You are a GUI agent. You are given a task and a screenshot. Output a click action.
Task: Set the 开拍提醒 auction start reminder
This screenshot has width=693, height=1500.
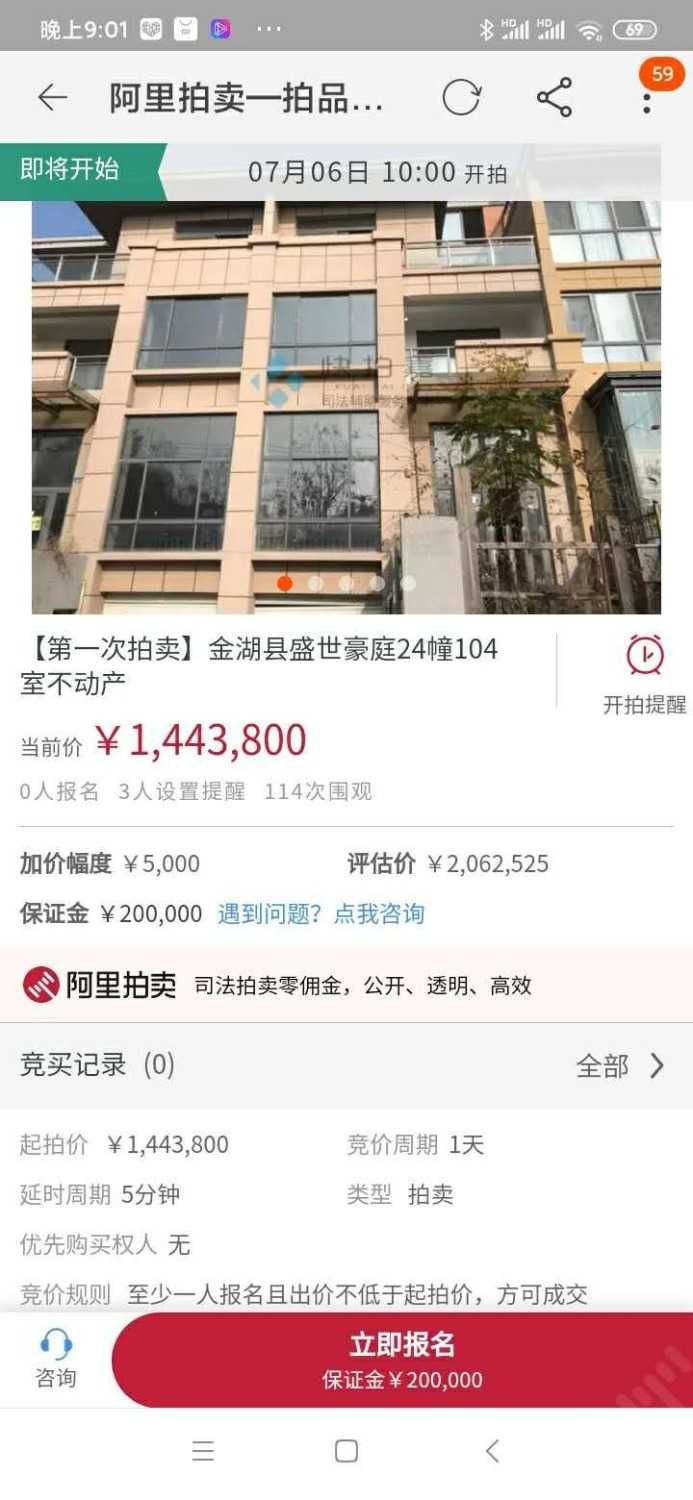[644, 673]
